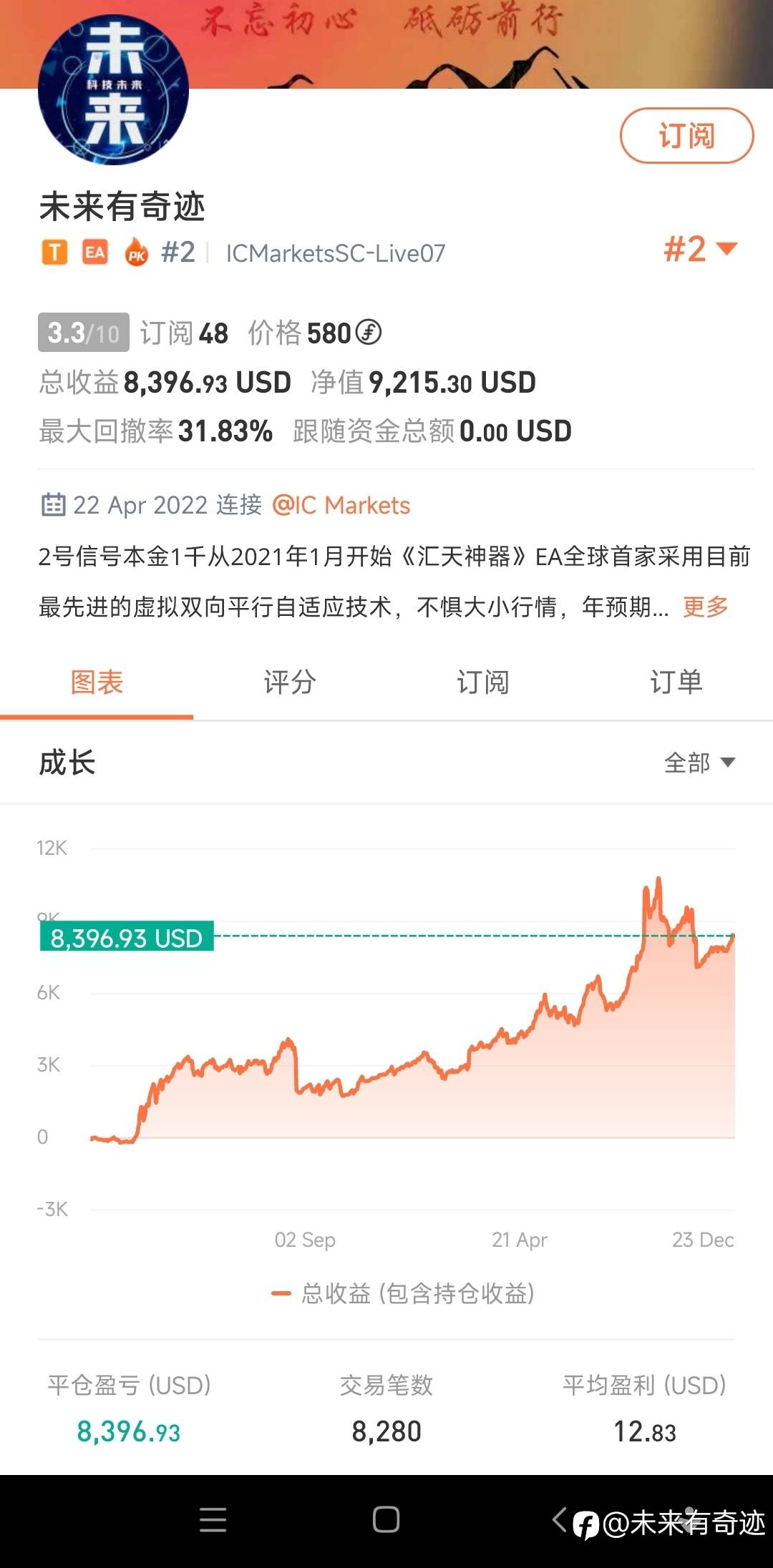Open the recent apps menu button

(x=213, y=1519)
